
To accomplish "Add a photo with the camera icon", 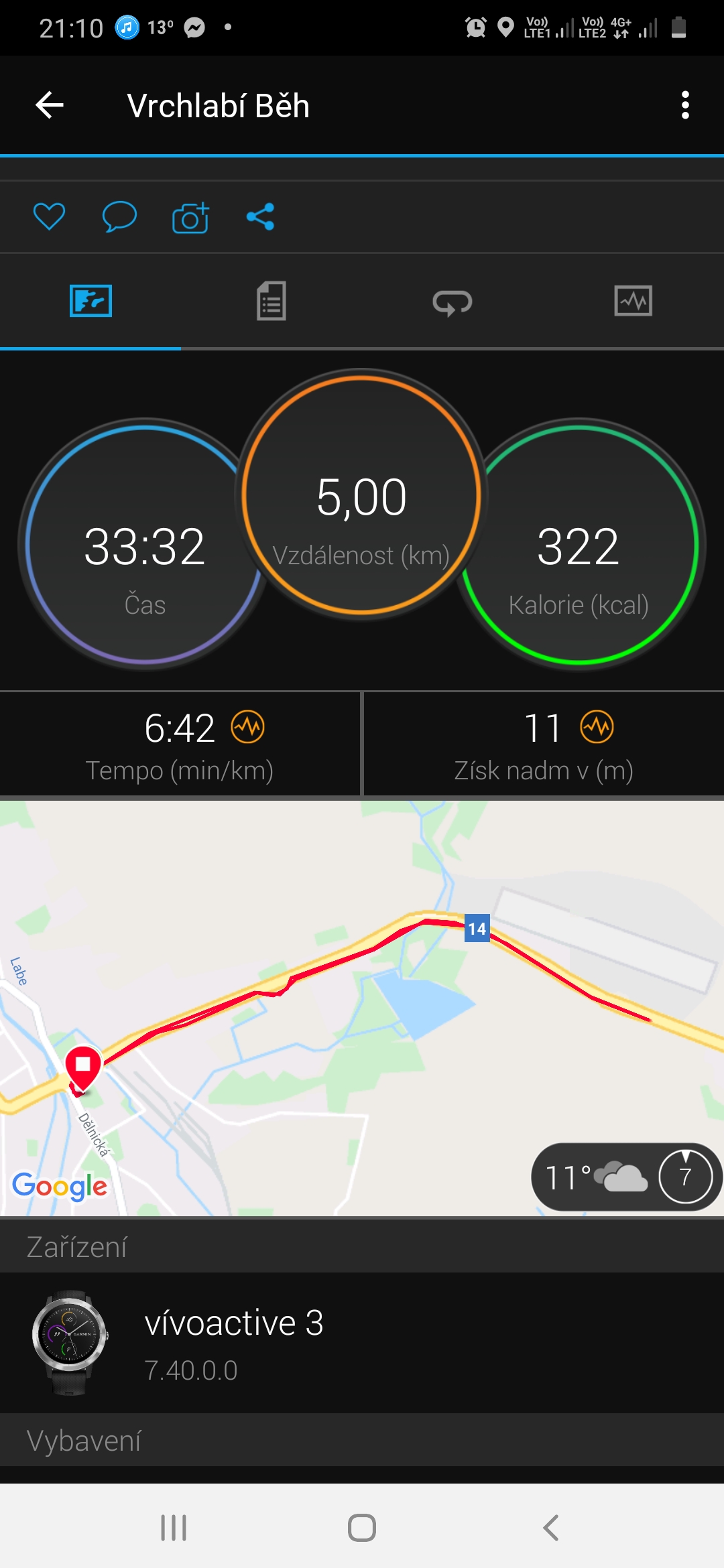I will 190,217.
